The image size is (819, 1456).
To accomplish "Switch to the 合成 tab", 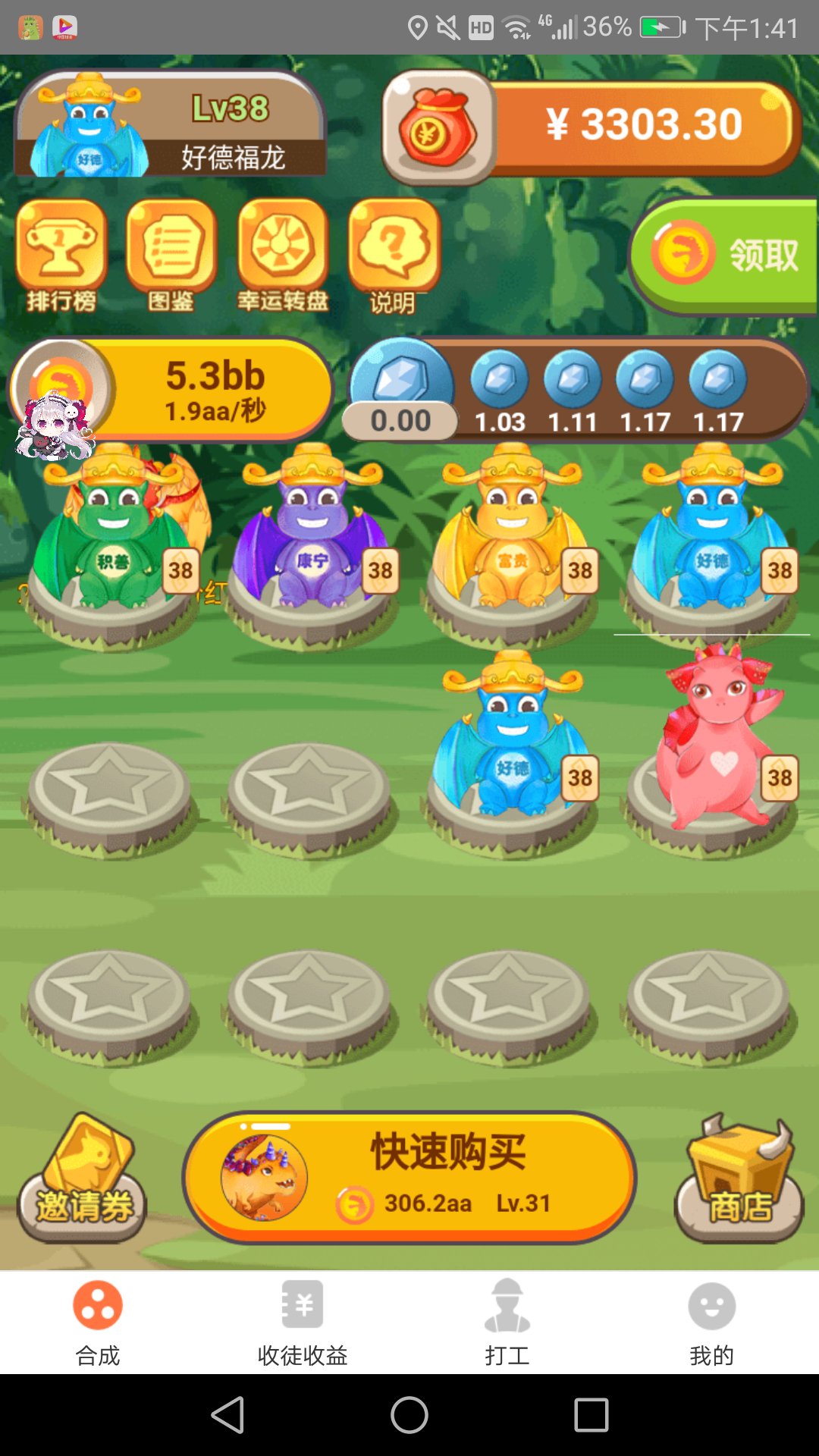I will pyautogui.click(x=98, y=1323).
